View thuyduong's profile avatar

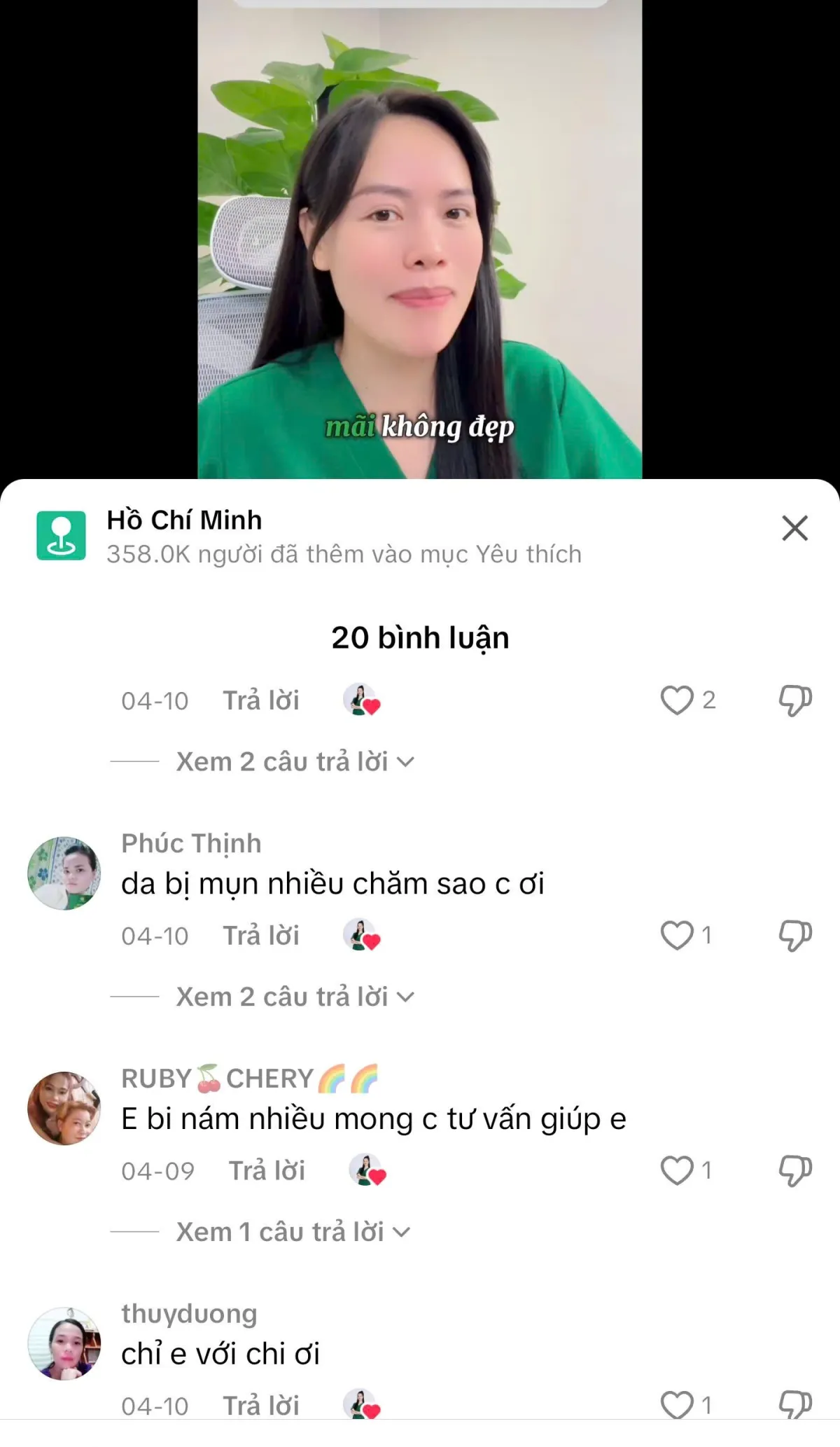(64, 1344)
